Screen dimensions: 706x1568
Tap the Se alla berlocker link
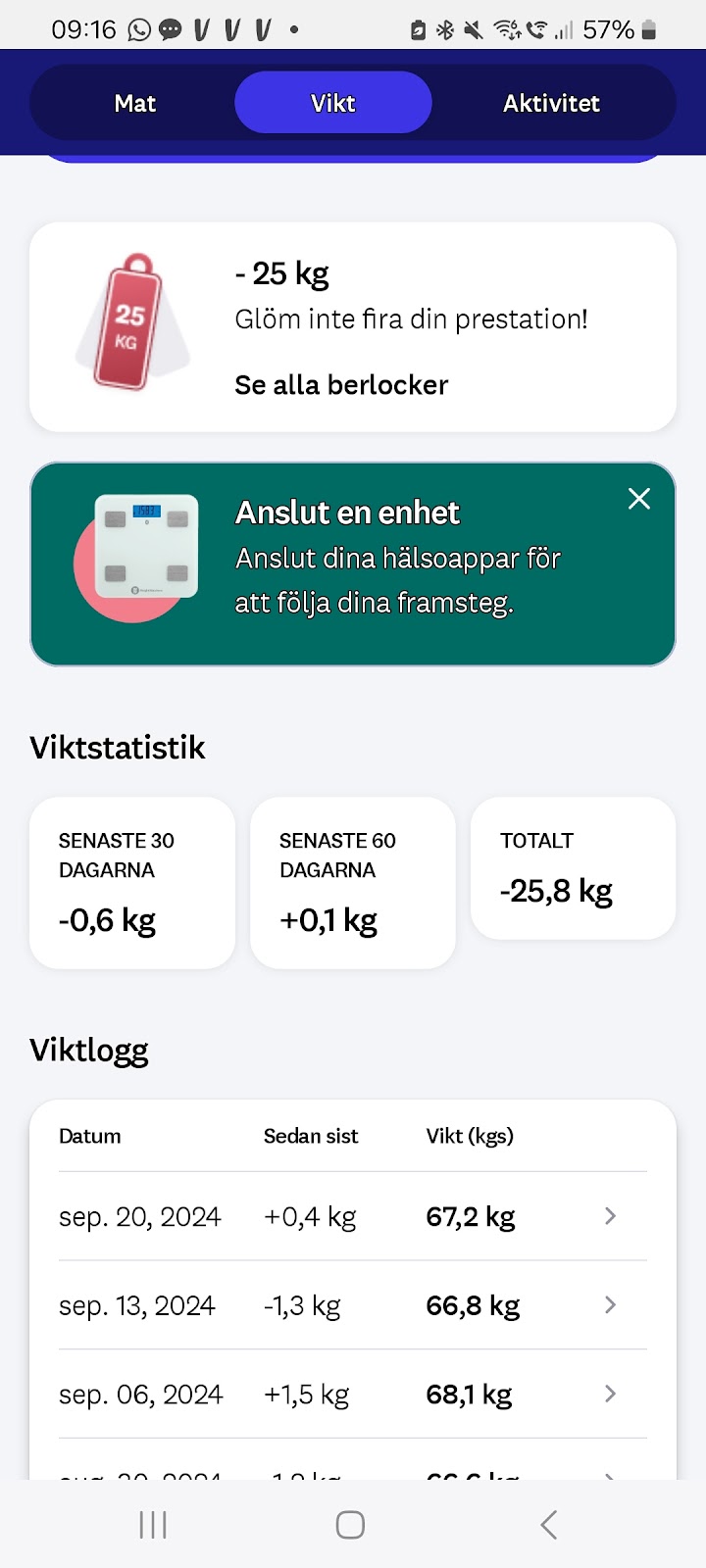click(341, 385)
